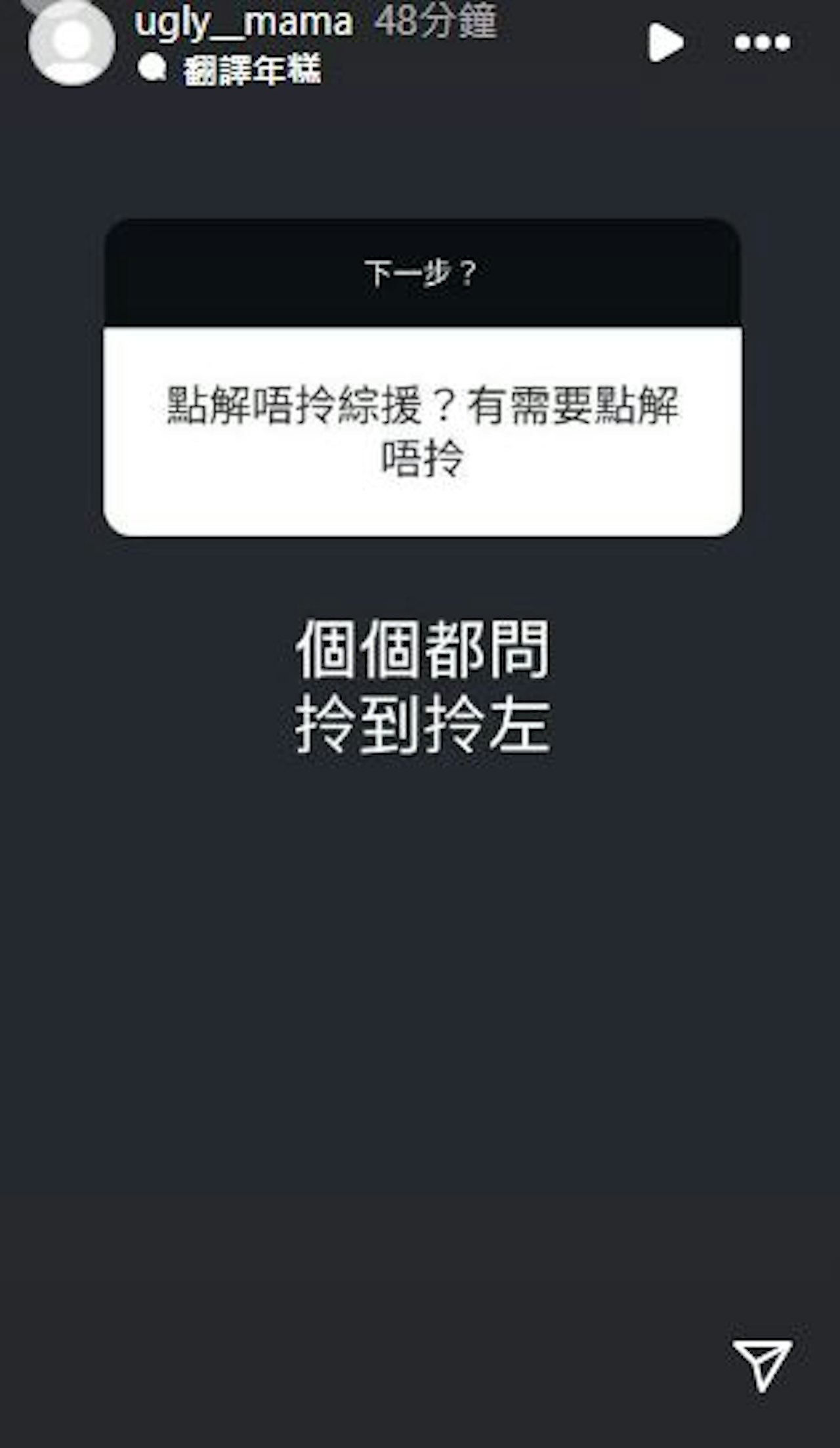840x1448 pixels.
Task: Share this story via the paper-plane icon
Action: [x=763, y=1365]
